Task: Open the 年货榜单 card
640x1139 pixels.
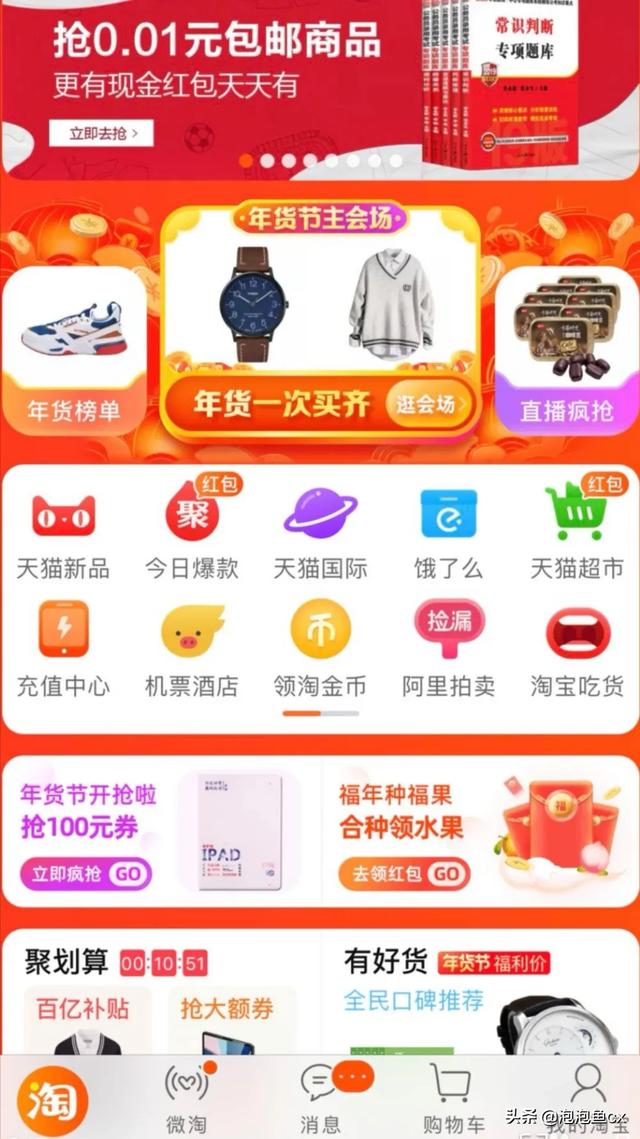Action: pyautogui.click(x=74, y=350)
